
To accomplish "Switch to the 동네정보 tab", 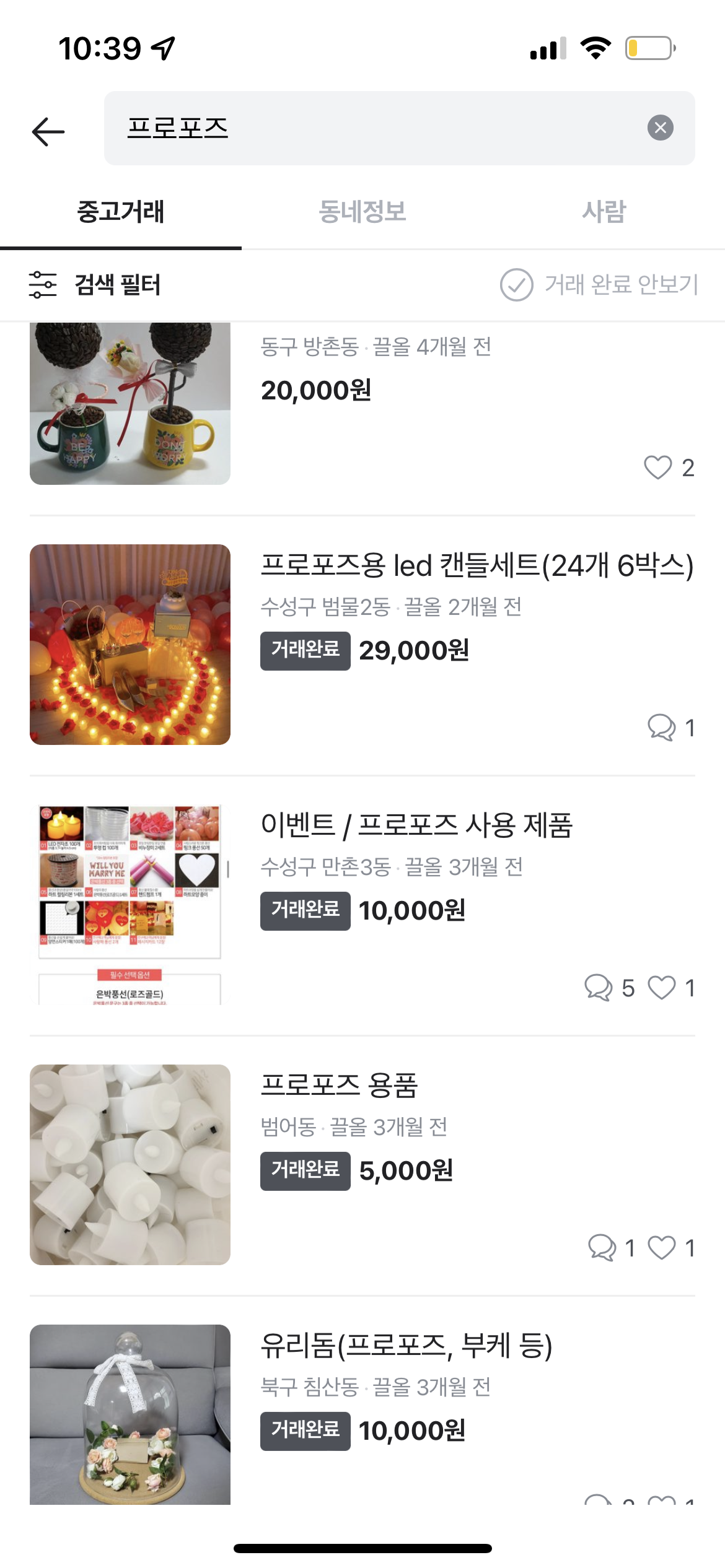I will click(x=362, y=212).
